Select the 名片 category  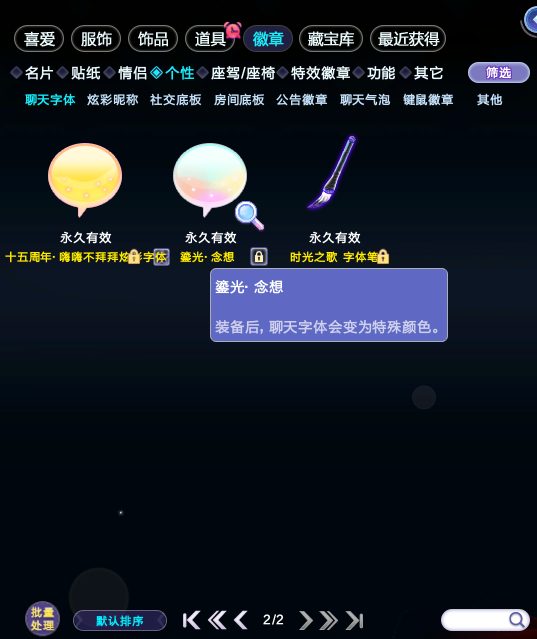click(x=39, y=73)
